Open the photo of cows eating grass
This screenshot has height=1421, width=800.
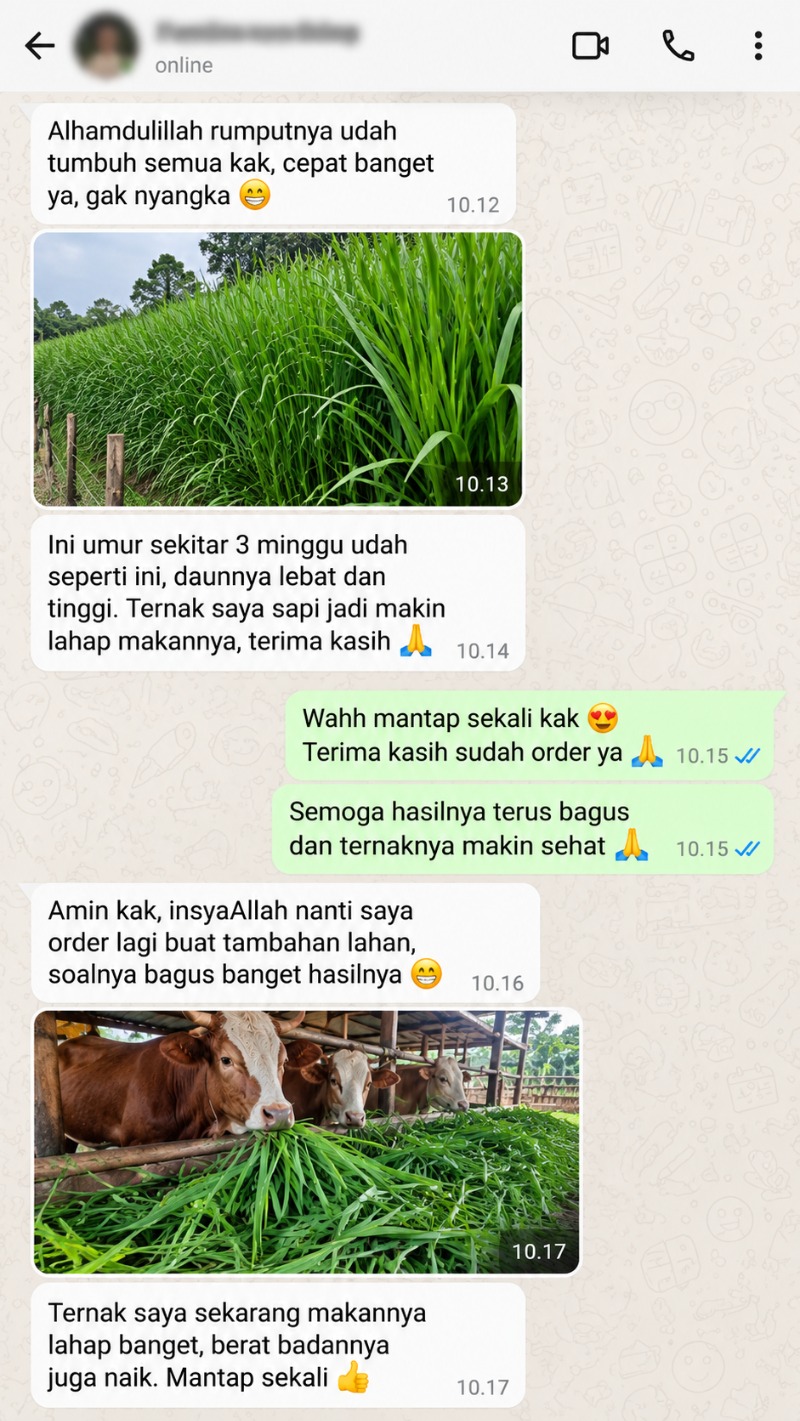pos(306,1141)
